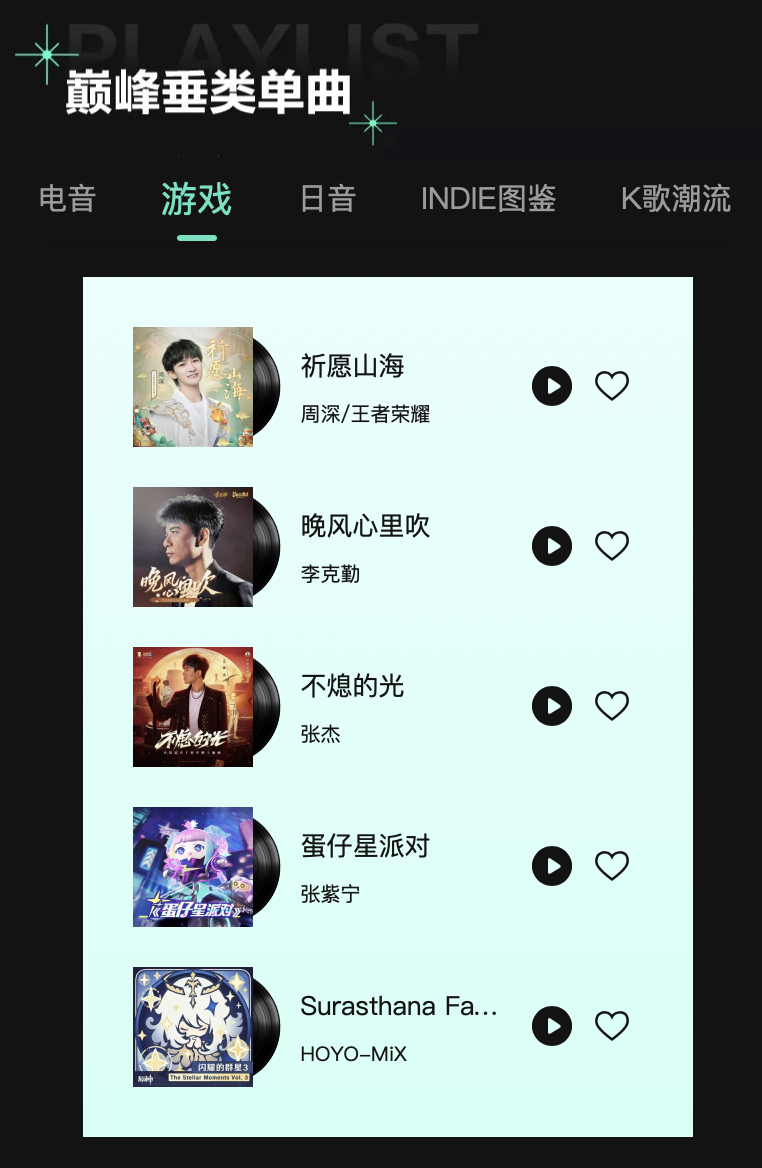Switch to the 电音 tab
Screen dimensions: 762x1168
pos(67,199)
